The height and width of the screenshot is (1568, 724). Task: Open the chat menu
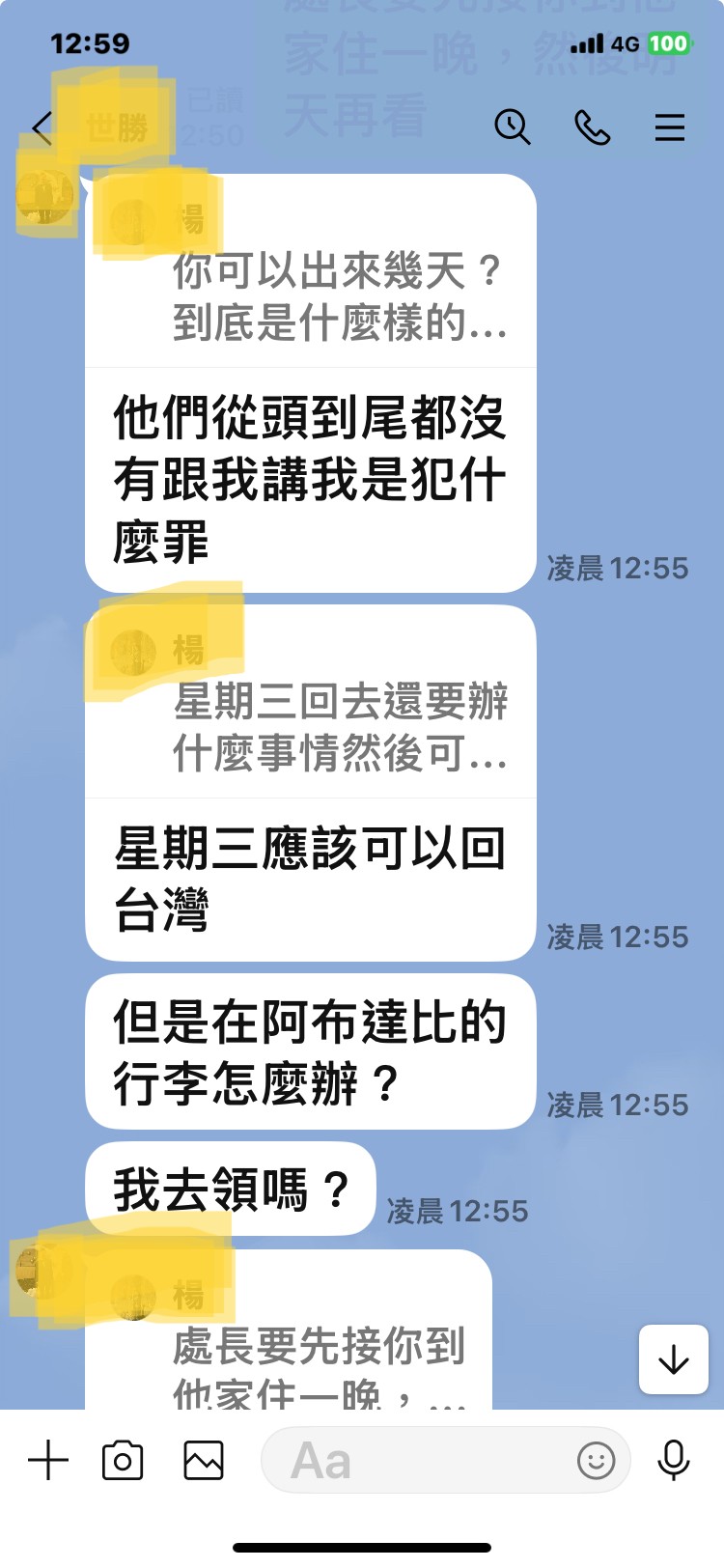tap(669, 127)
